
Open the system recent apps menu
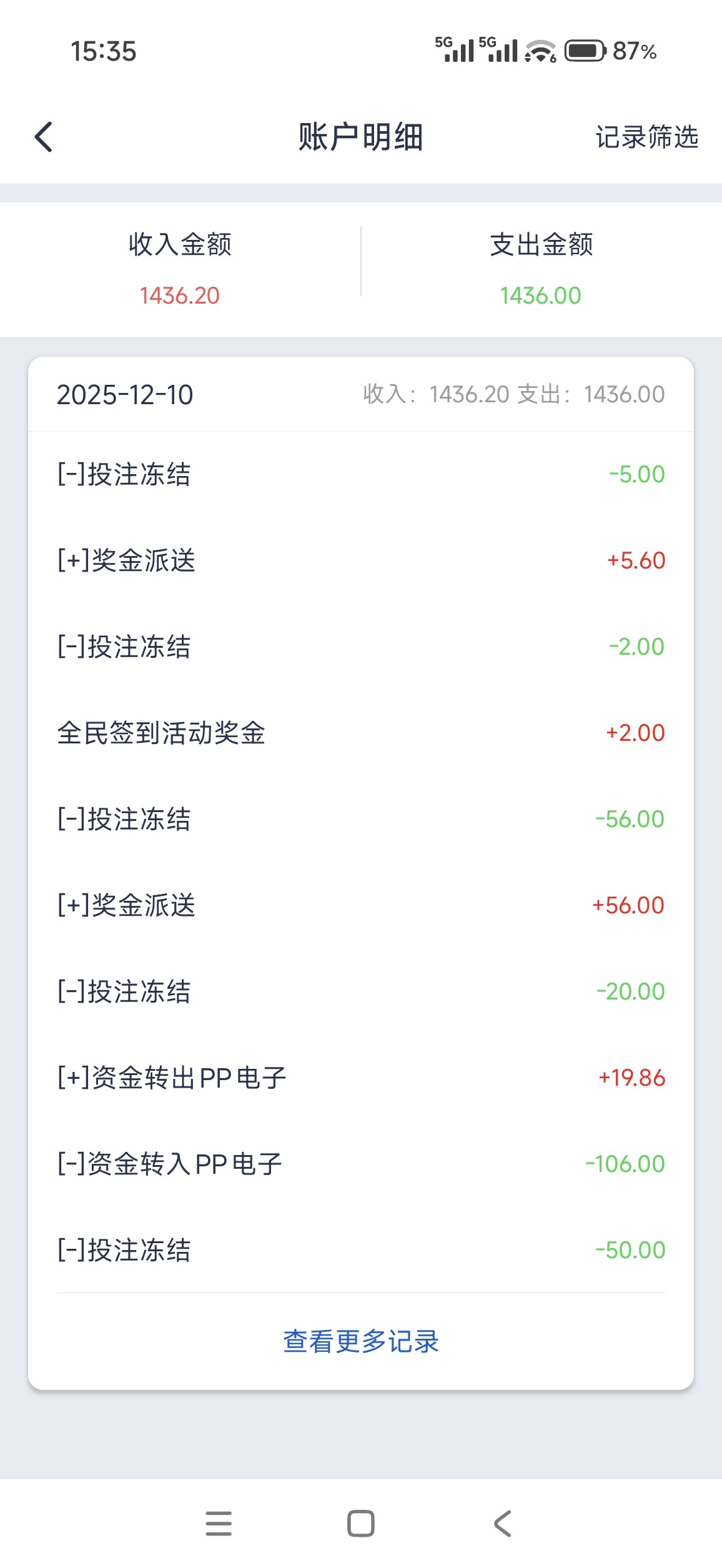coord(219,1524)
